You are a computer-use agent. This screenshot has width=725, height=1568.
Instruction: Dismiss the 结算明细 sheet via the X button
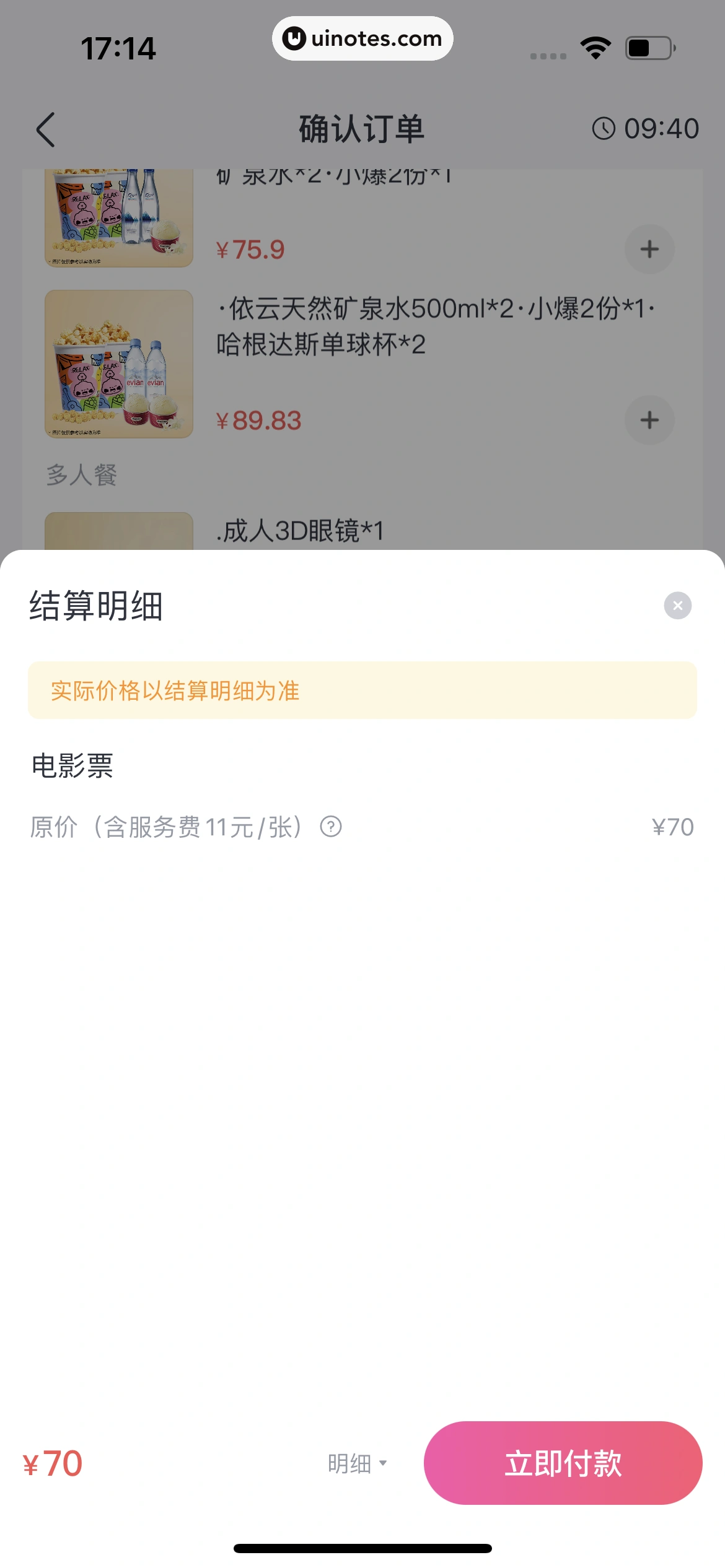point(677,605)
